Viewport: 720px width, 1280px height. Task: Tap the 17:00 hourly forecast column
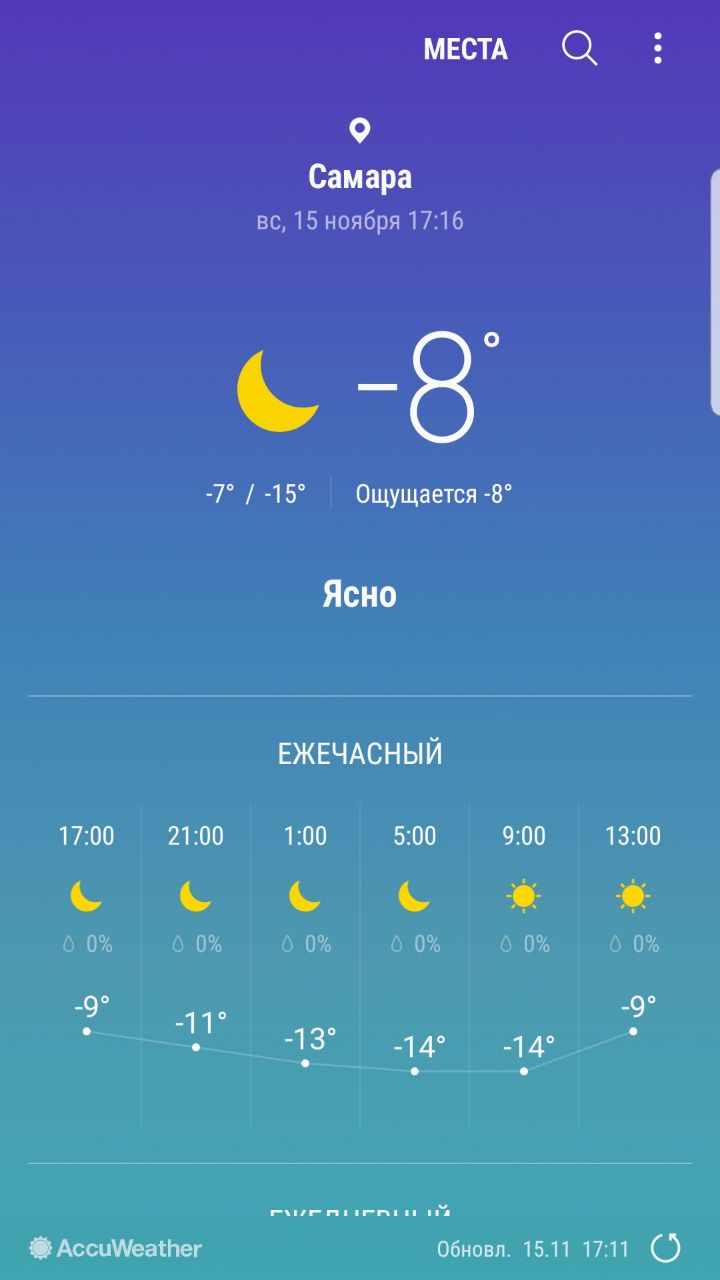86,965
